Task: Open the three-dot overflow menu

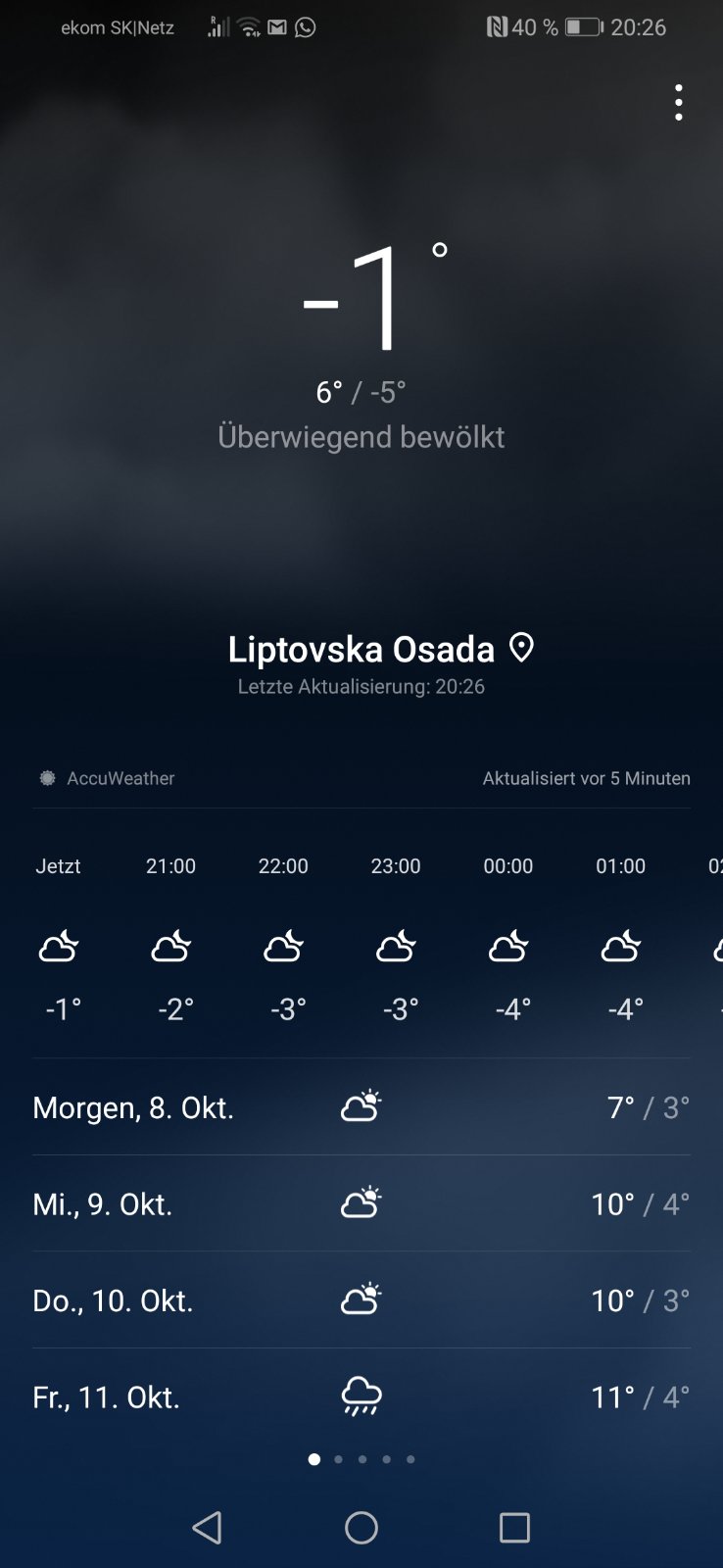Action: click(678, 103)
